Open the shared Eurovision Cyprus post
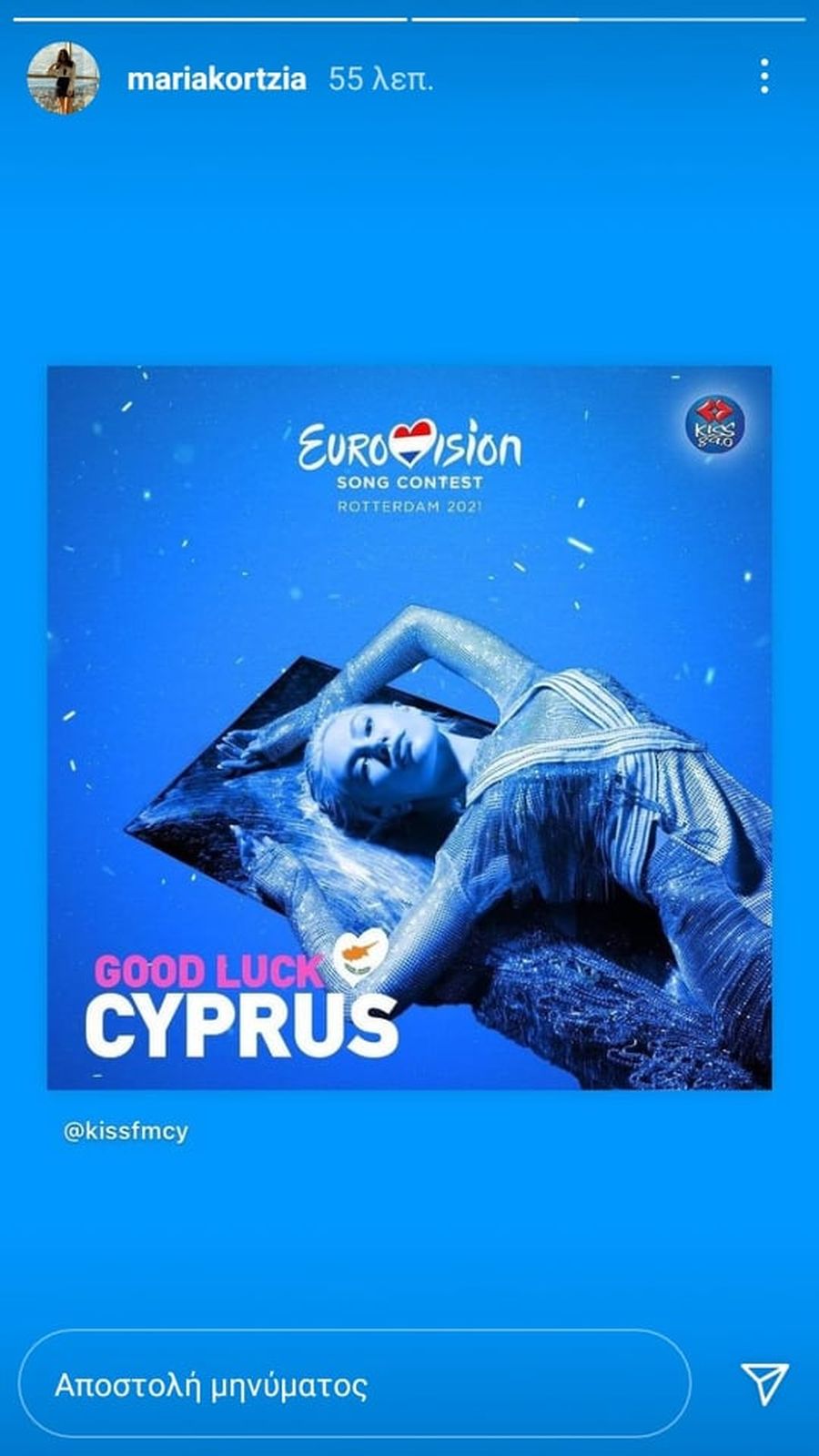Image resolution: width=819 pixels, height=1456 pixels. point(409,726)
